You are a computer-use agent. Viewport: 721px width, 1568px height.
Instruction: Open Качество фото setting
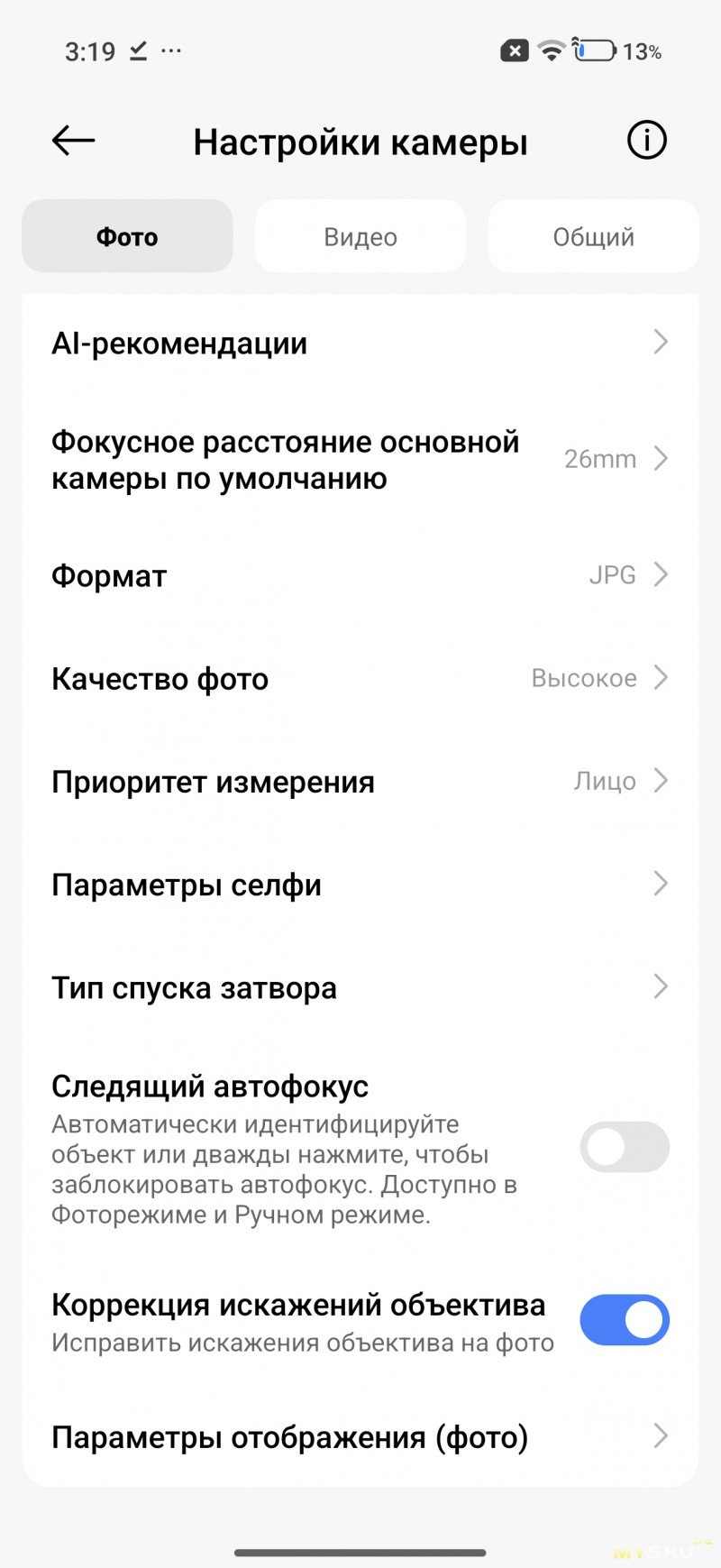click(360, 678)
